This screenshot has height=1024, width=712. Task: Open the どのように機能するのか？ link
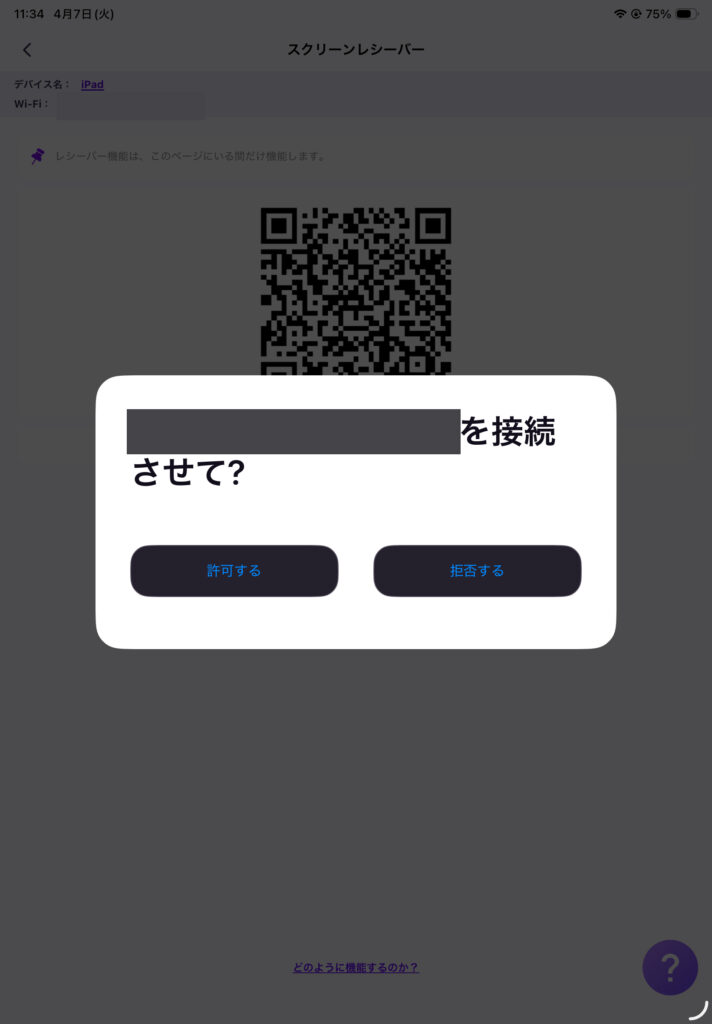click(355, 967)
